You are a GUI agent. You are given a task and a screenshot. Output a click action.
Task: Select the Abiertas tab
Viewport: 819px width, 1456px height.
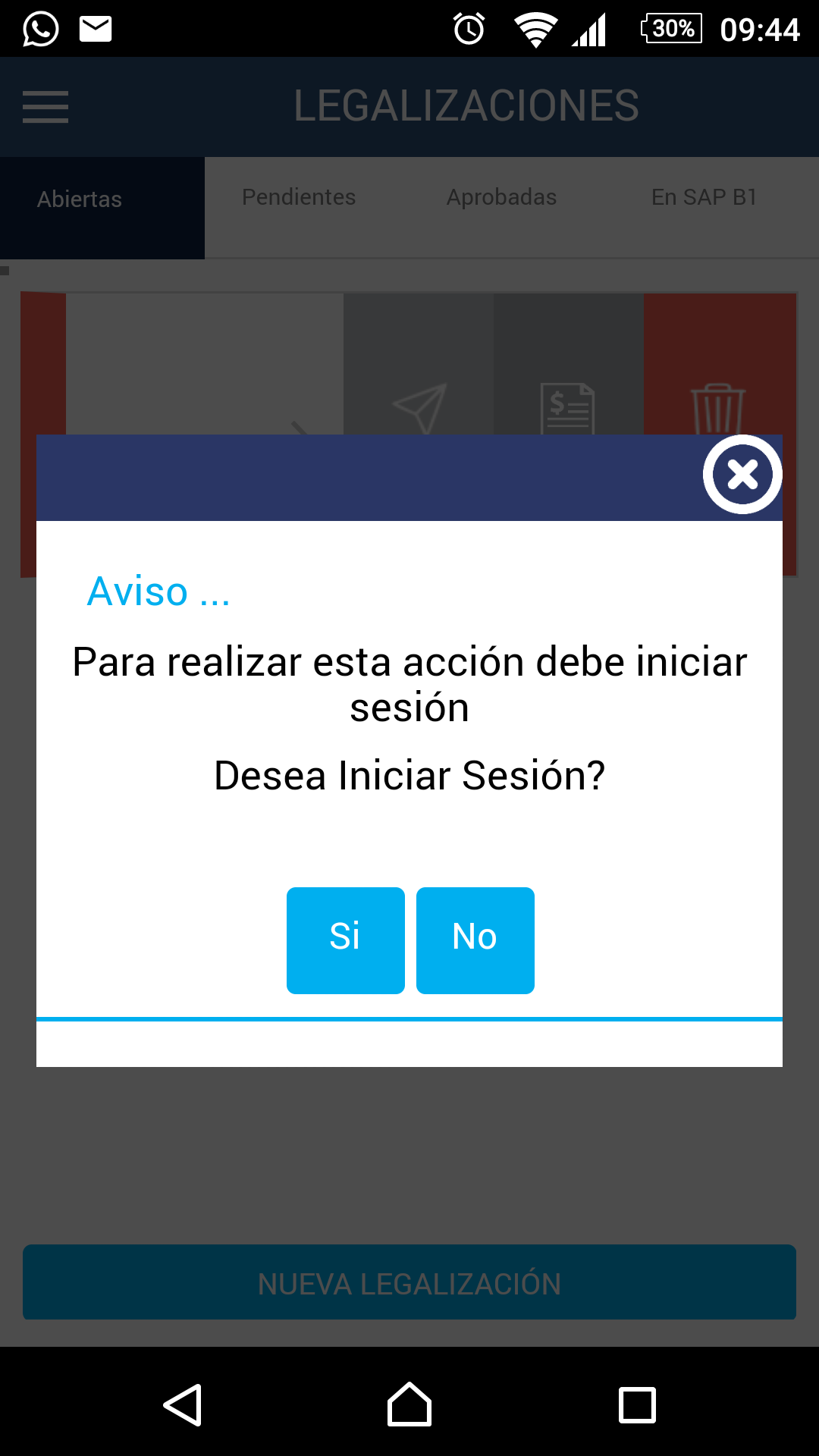[80, 199]
